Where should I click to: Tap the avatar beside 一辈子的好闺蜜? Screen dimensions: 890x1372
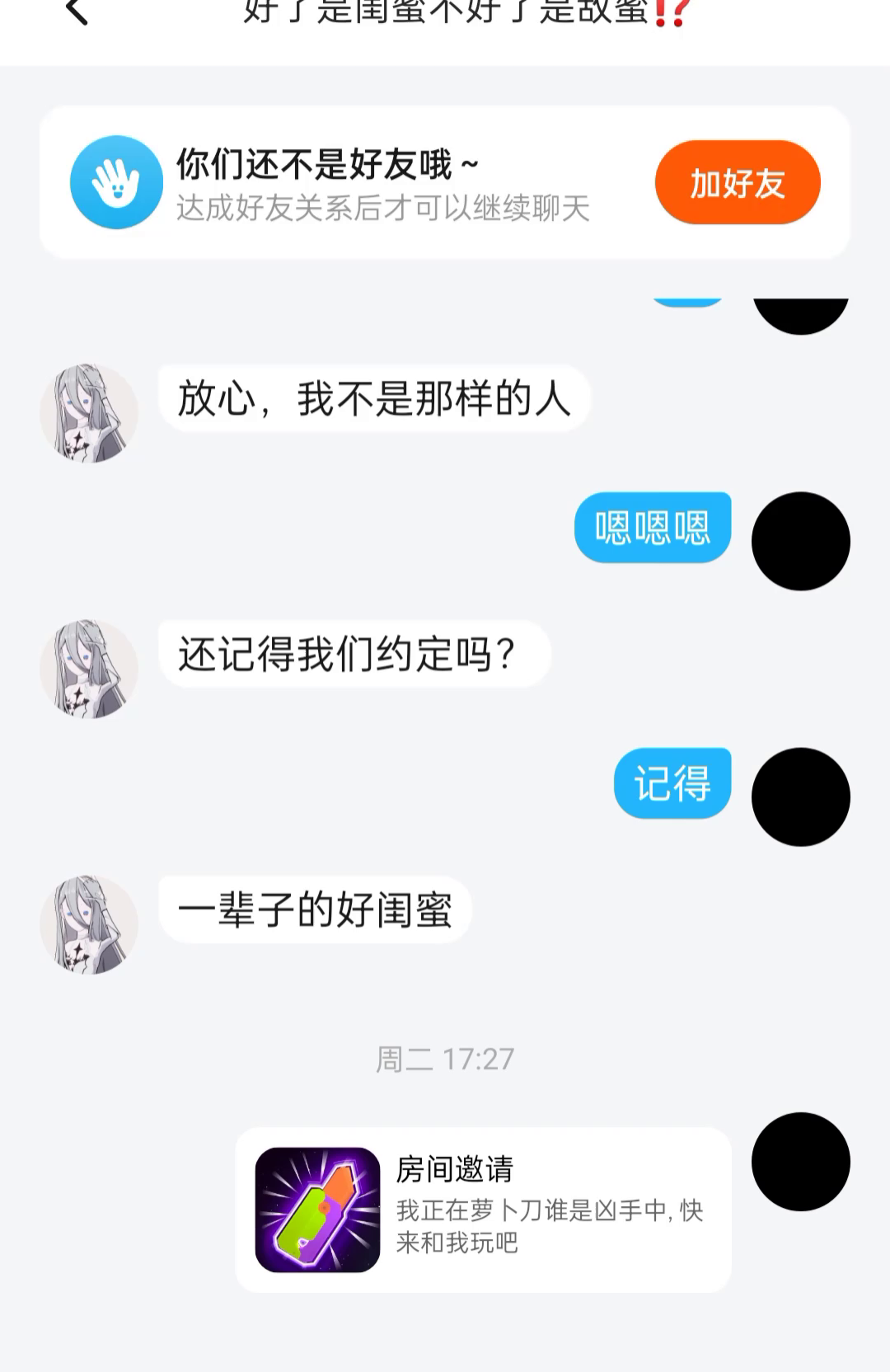click(x=89, y=924)
